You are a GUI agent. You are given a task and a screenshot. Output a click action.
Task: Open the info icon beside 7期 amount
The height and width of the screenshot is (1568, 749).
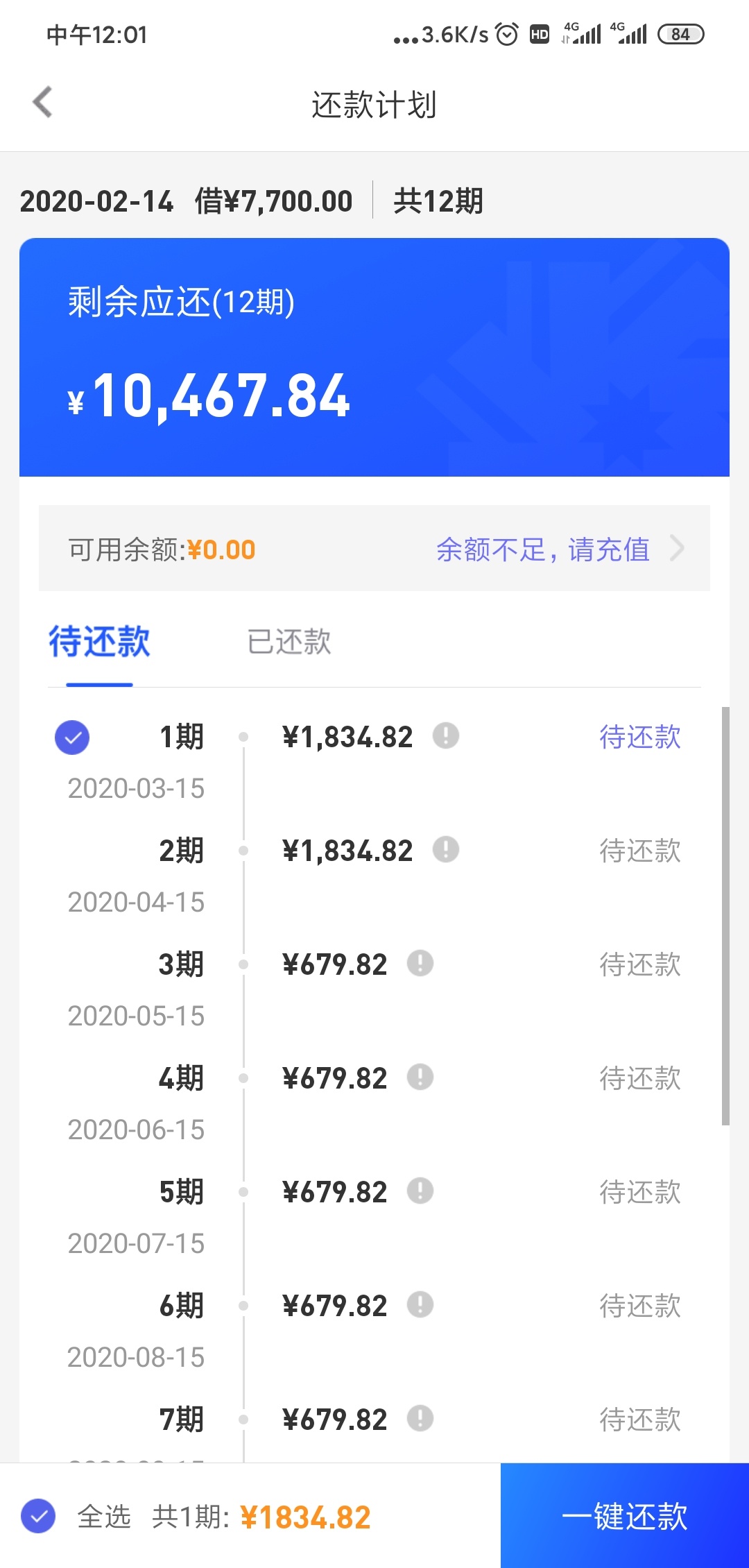(420, 1418)
